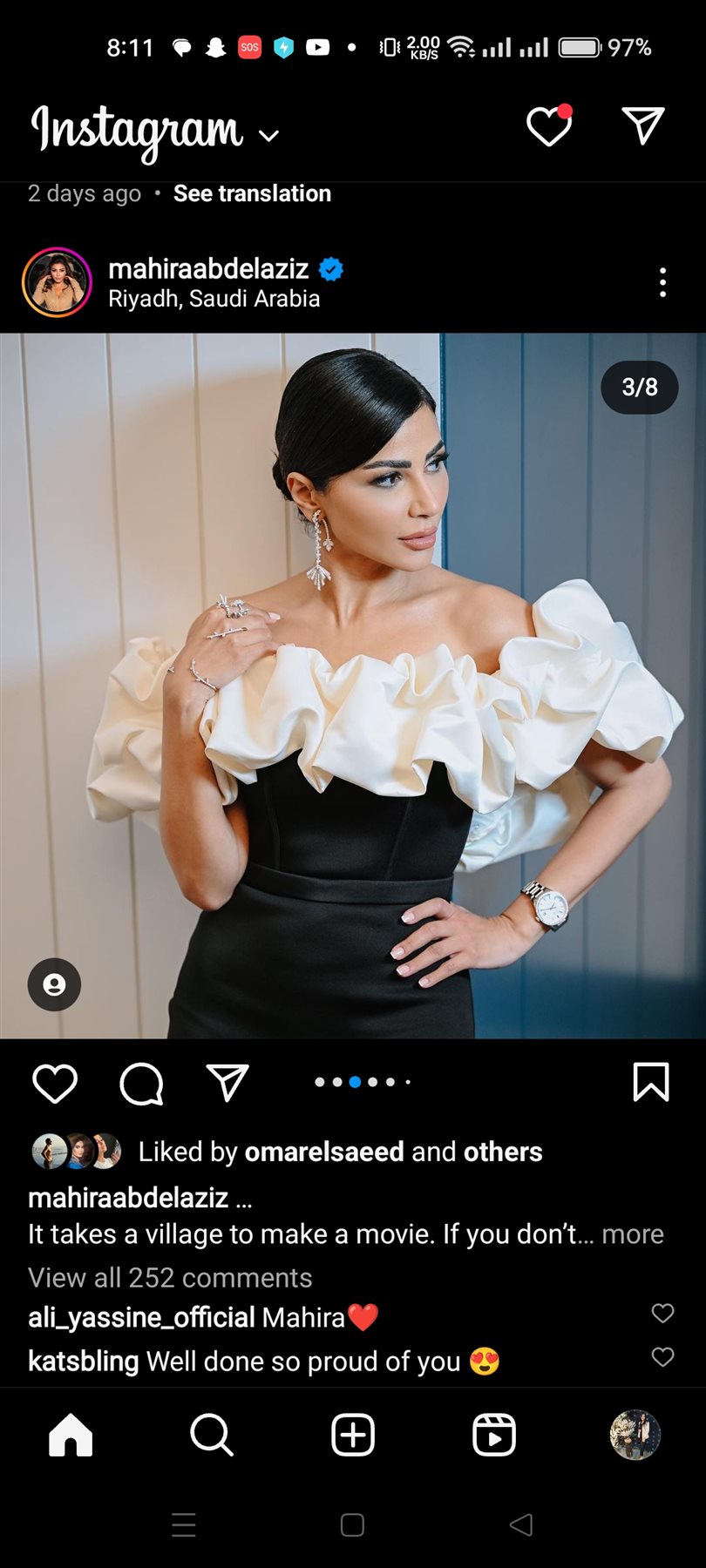Expand the Instagram feed dropdown

tap(269, 135)
